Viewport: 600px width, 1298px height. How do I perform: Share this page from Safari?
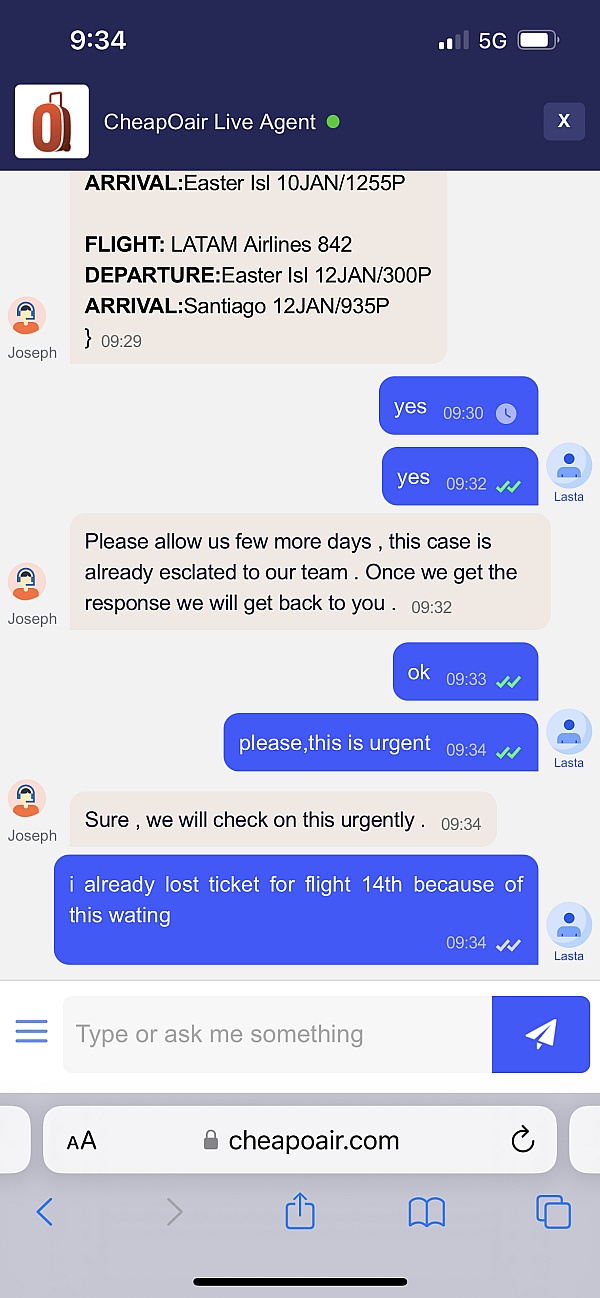click(300, 1212)
